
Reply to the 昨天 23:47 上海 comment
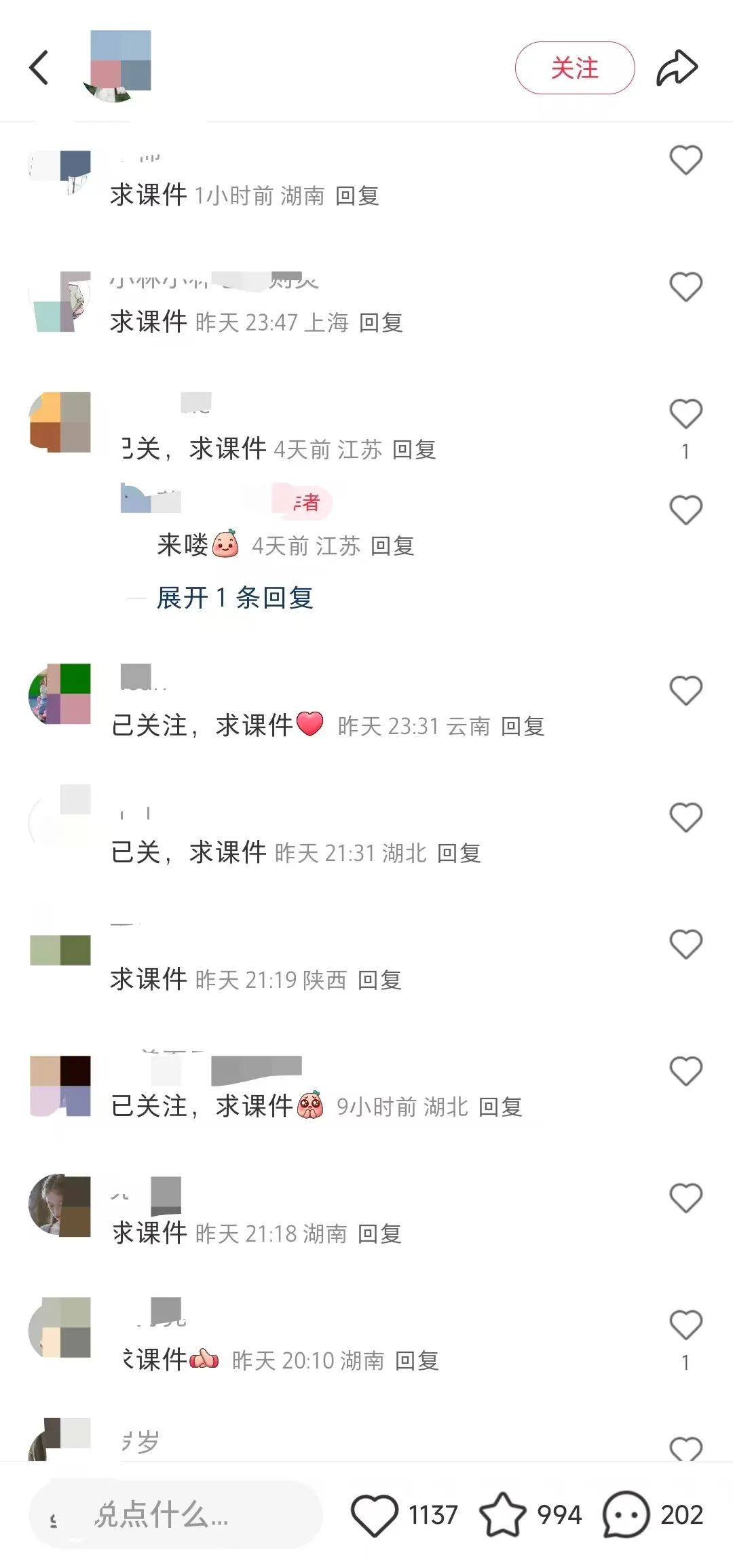click(x=381, y=323)
